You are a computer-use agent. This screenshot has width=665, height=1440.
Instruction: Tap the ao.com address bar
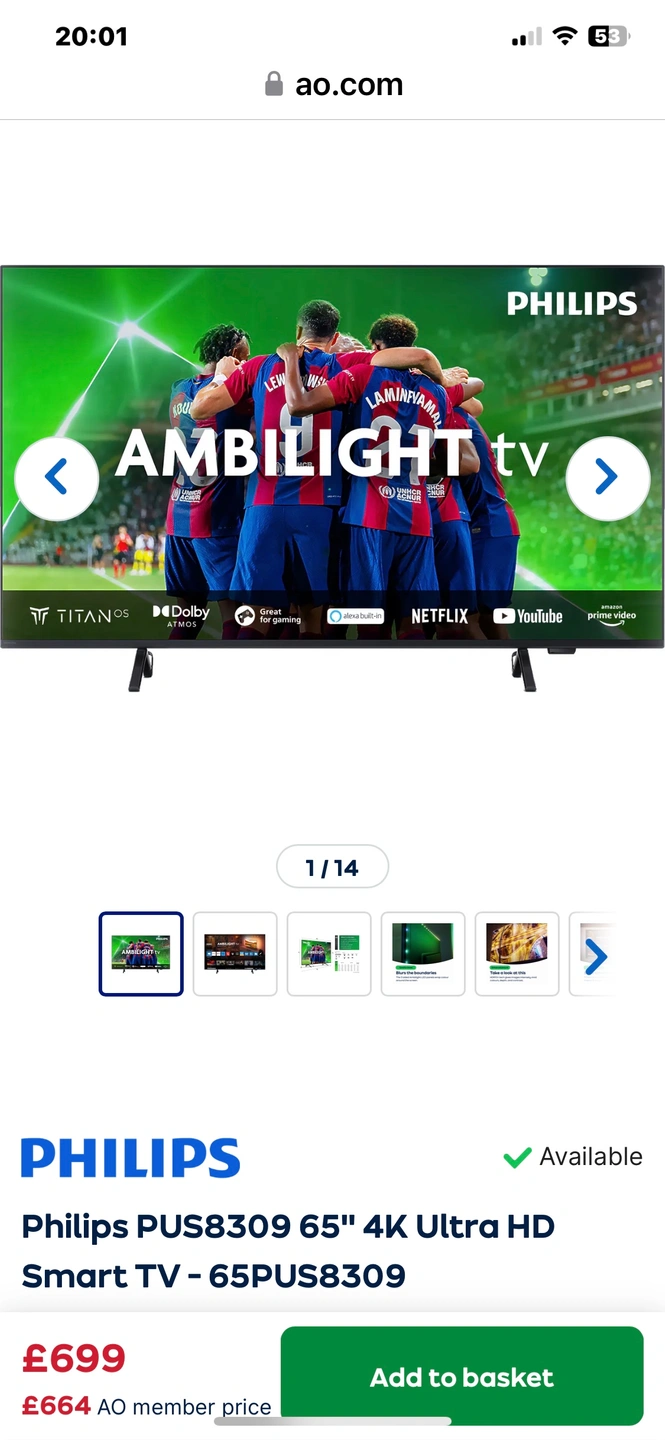pos(334,85)
